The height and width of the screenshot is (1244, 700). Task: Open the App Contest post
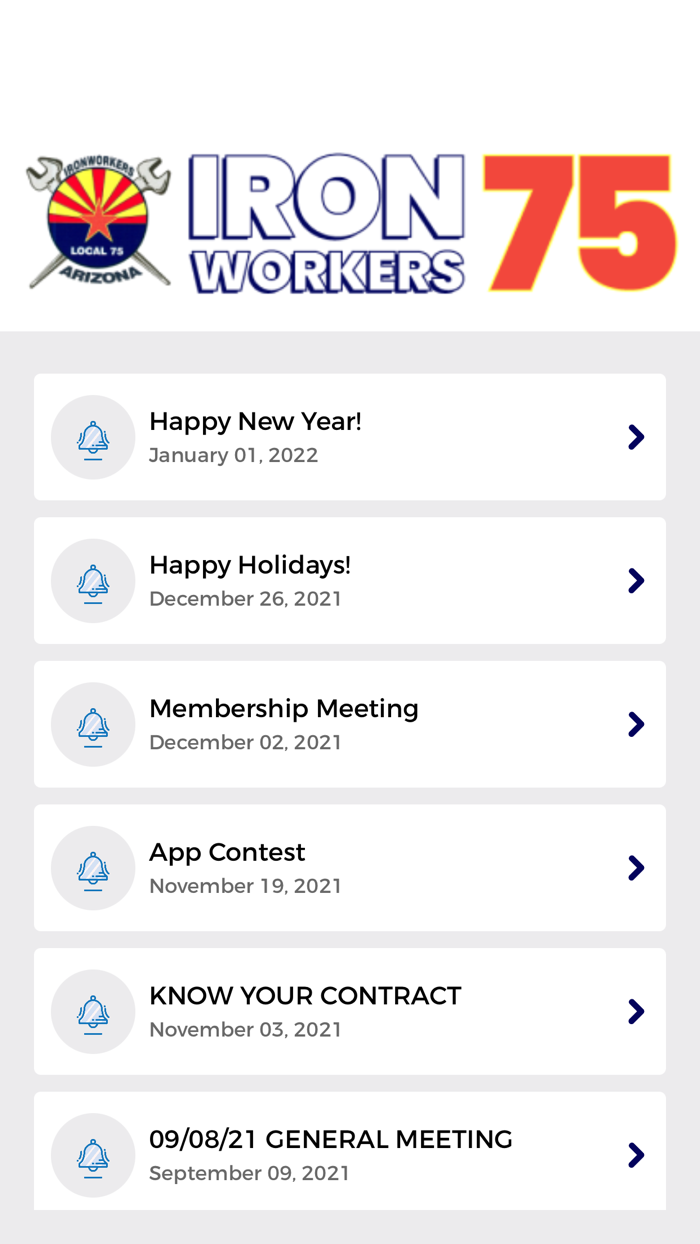pos(350,868)
